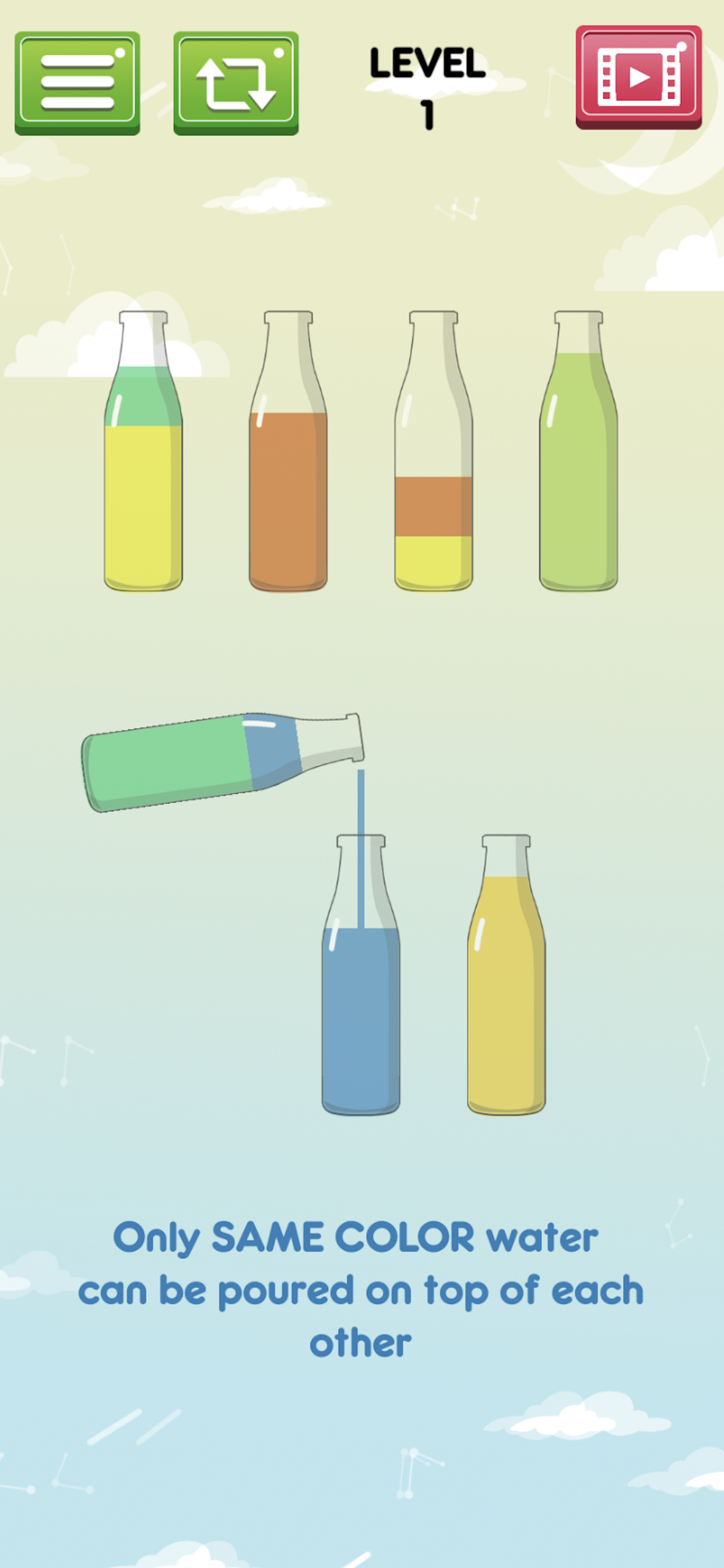Restart the level with the swap-arrows button
Image resolution: width=724 pixels, height=1568 pixels.
tap(236, 82)
